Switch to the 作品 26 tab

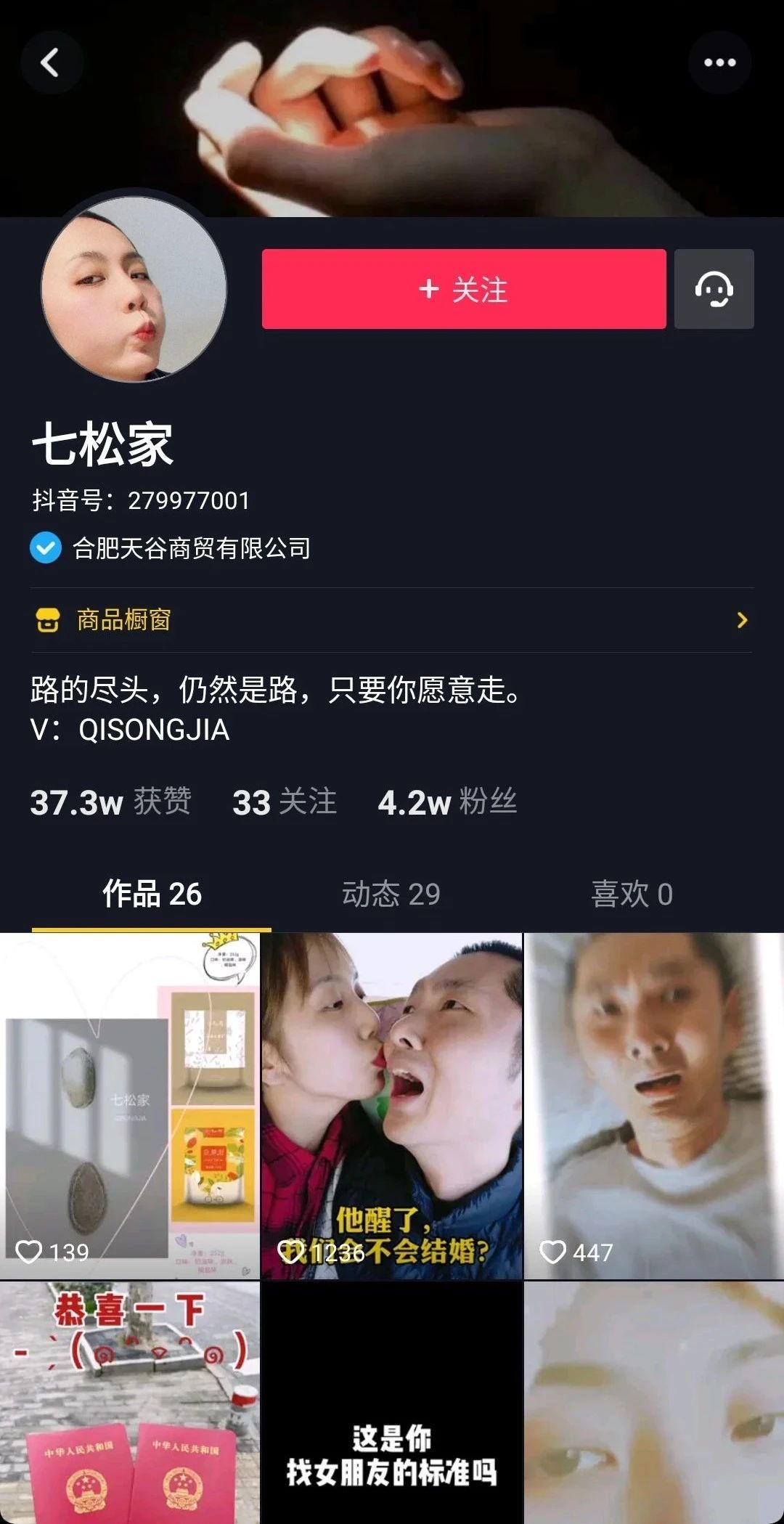click(152, 894)
